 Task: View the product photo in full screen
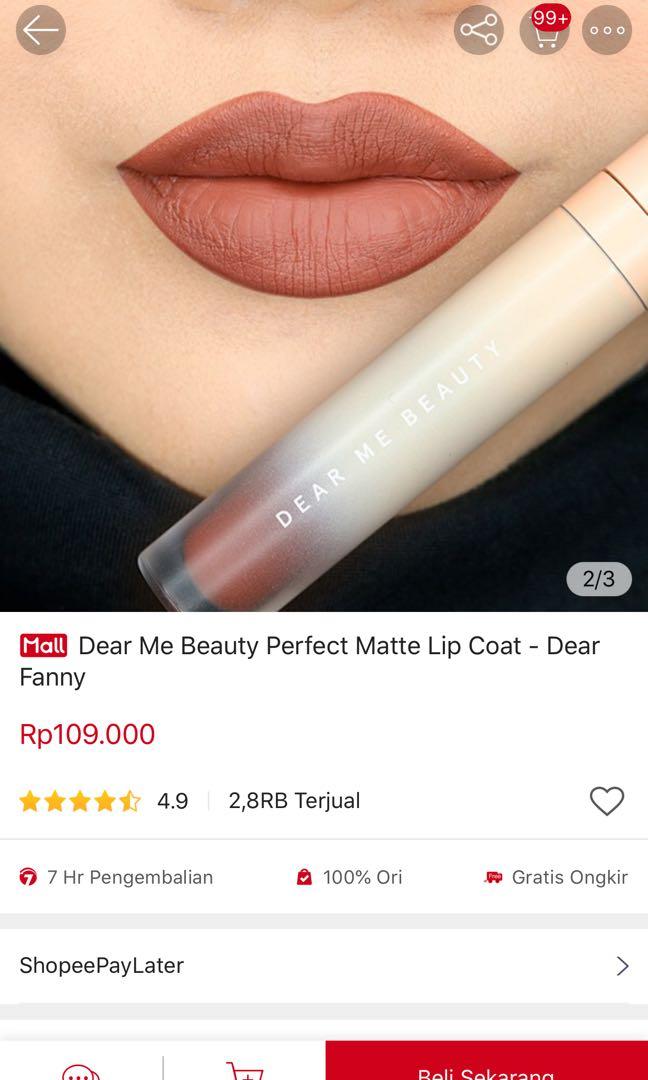coord(324,330)
